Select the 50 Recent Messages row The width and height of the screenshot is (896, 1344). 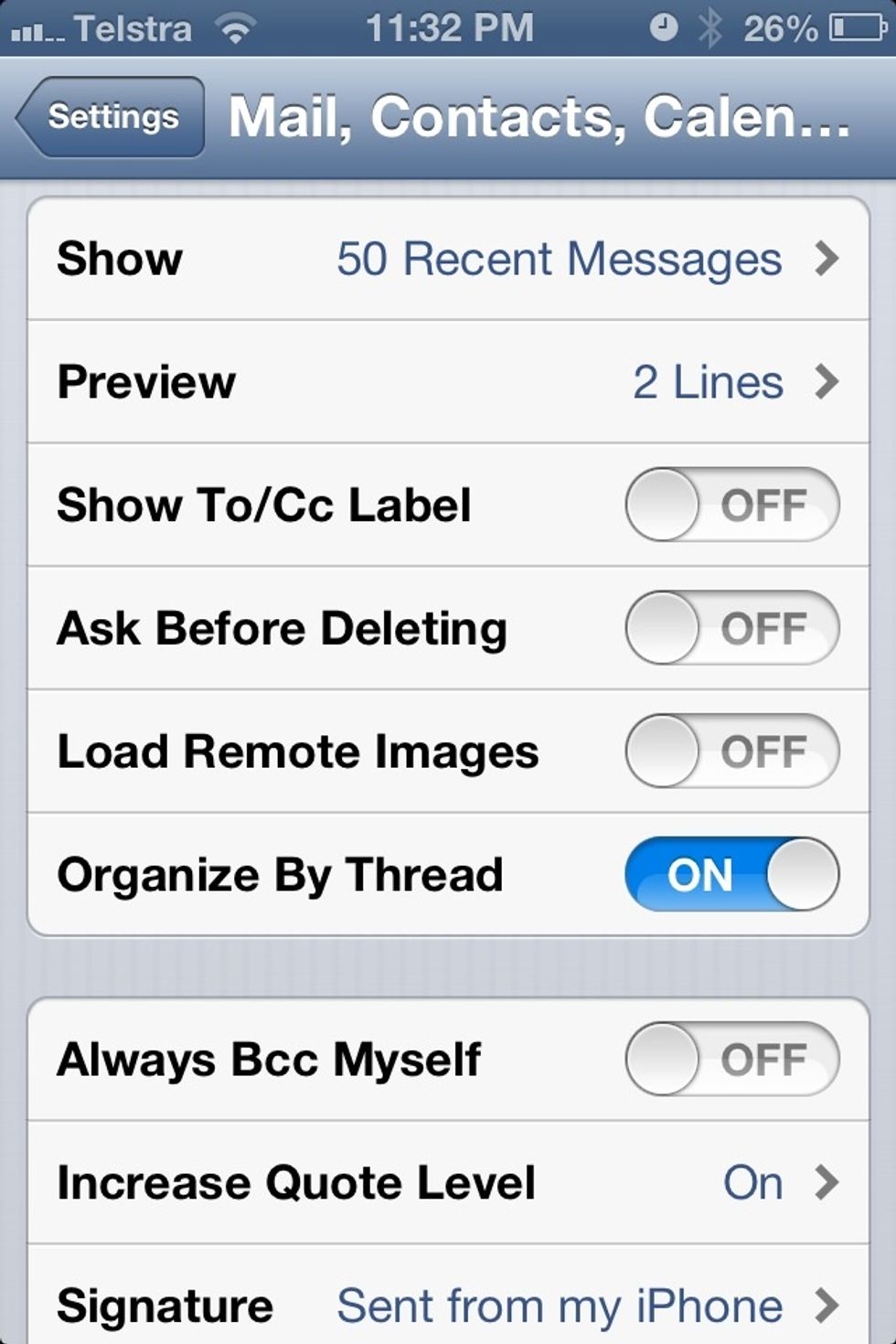tap(558, 259)
